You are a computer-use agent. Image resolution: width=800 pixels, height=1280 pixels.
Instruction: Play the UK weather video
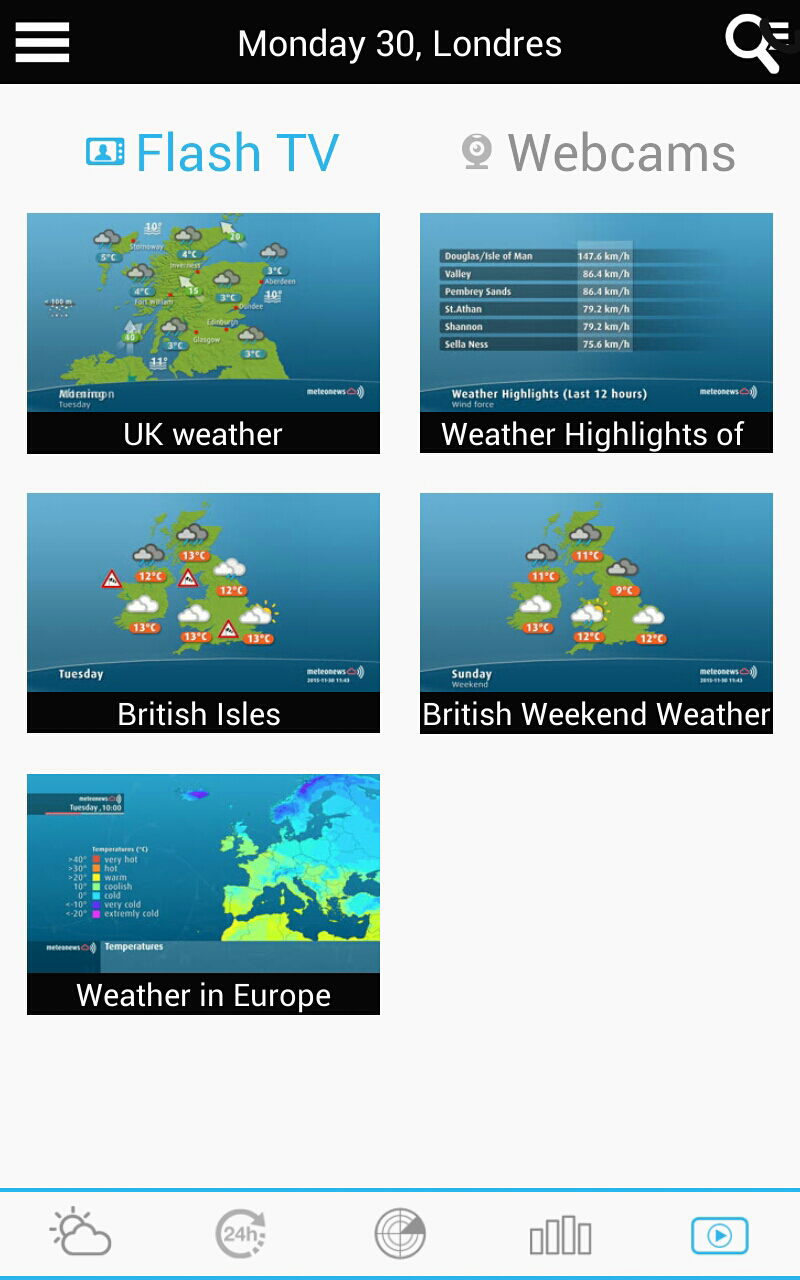pyautogui.click(x=203, y=332)
